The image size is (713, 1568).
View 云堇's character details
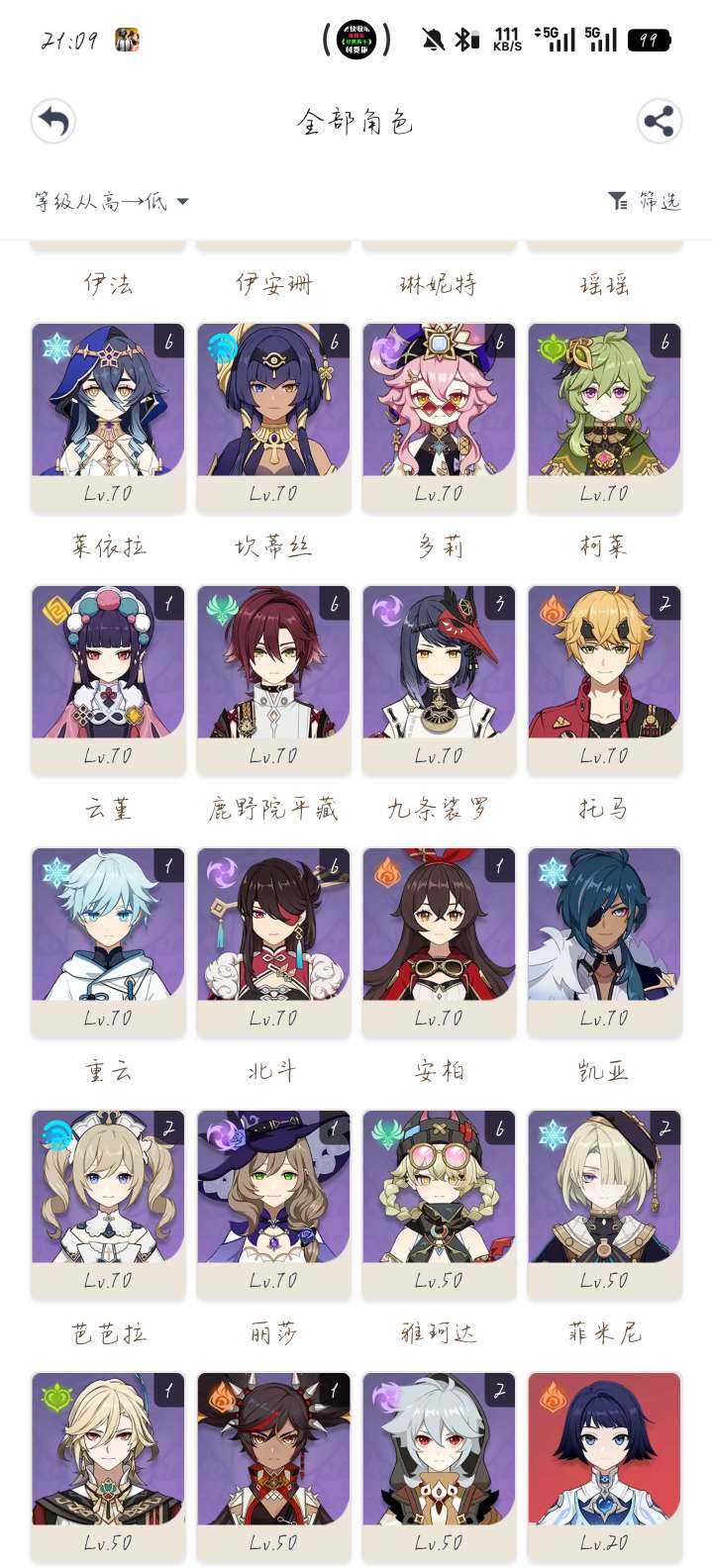(x=108, y=679)
